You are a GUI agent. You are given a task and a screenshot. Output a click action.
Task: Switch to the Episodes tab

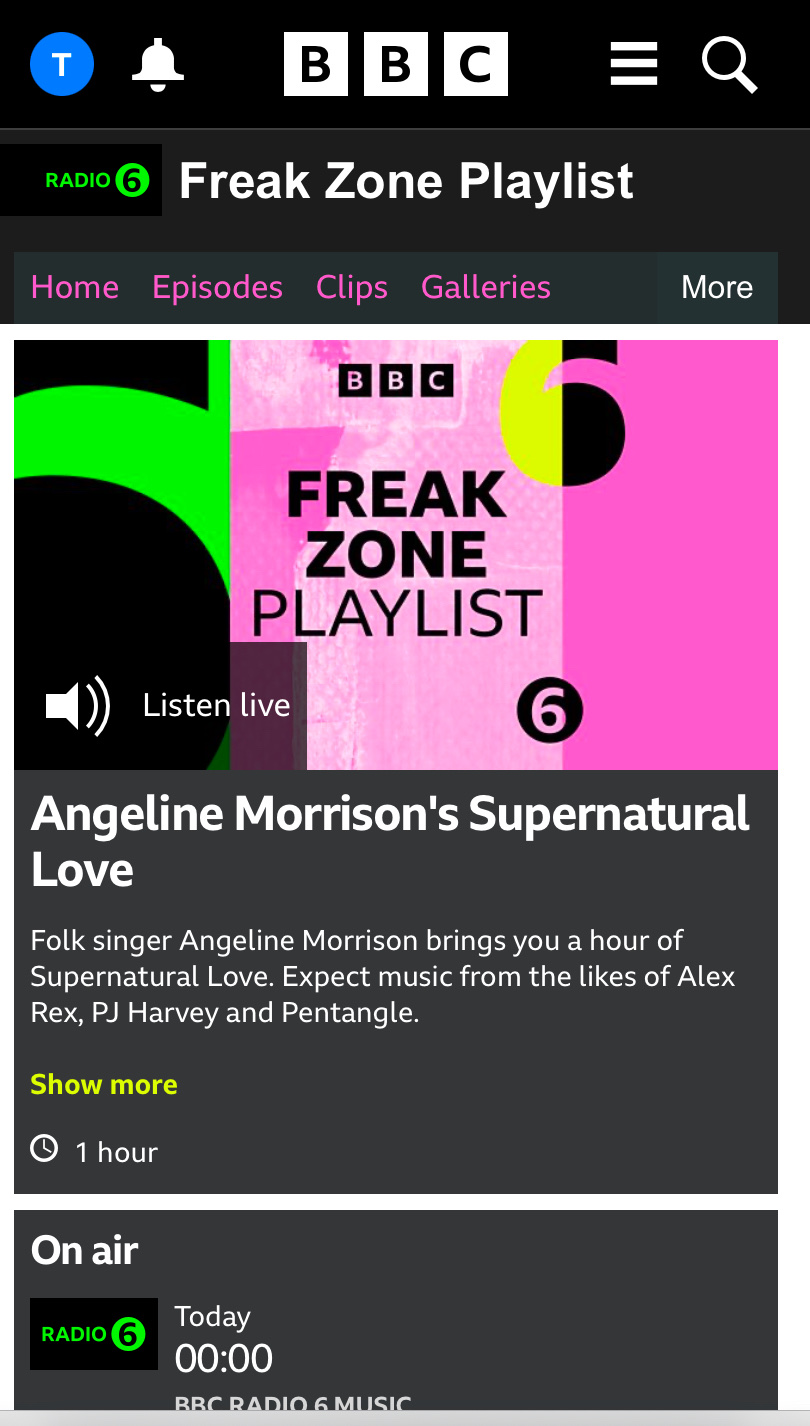click(x=217, y=288)
